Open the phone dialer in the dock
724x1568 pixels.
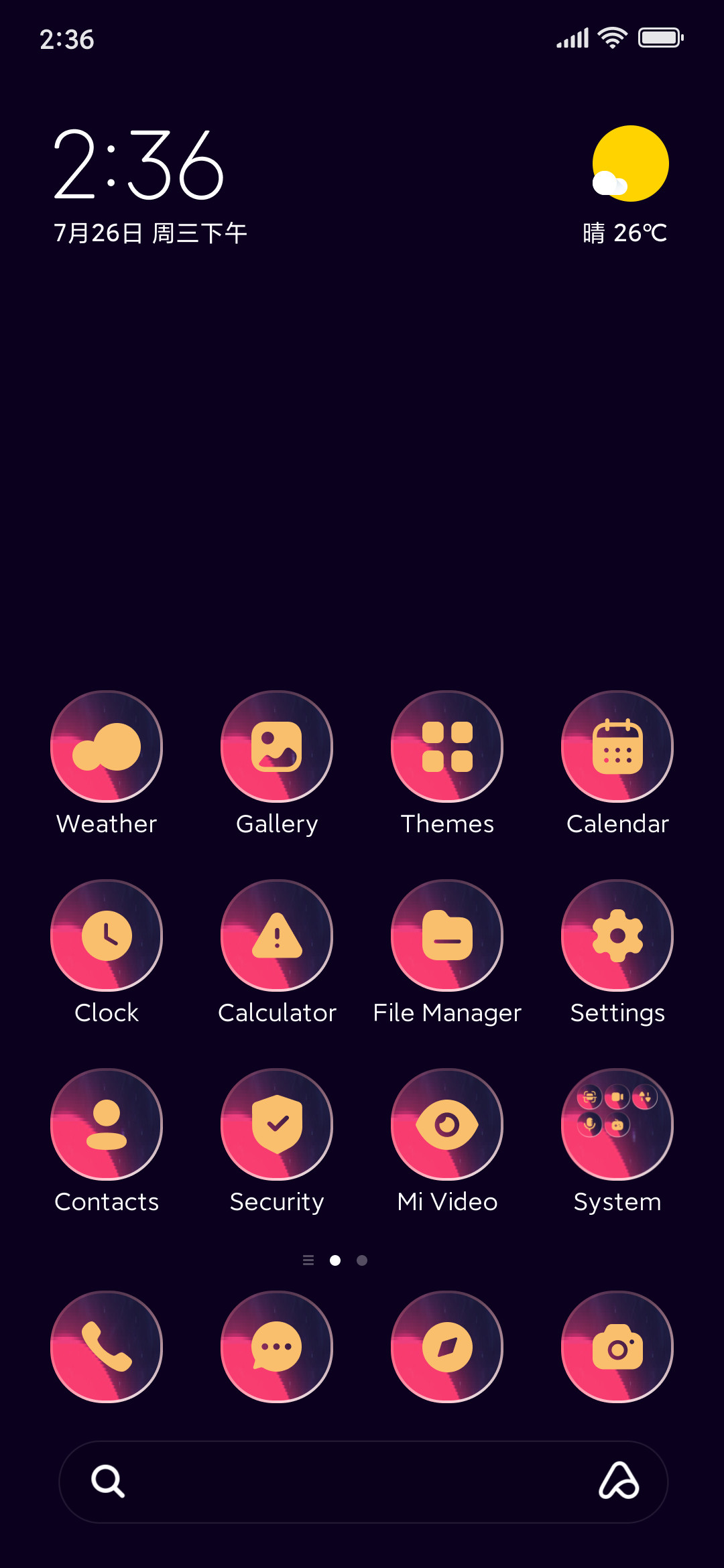107,1347
